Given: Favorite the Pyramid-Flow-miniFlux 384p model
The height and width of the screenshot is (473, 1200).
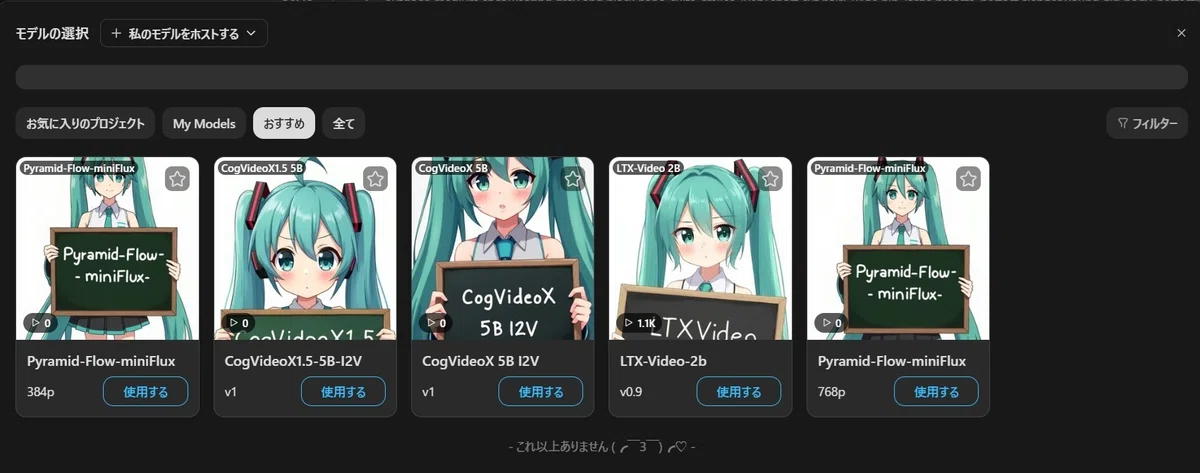Looking at the screenshot, I should tap(177, 179).
